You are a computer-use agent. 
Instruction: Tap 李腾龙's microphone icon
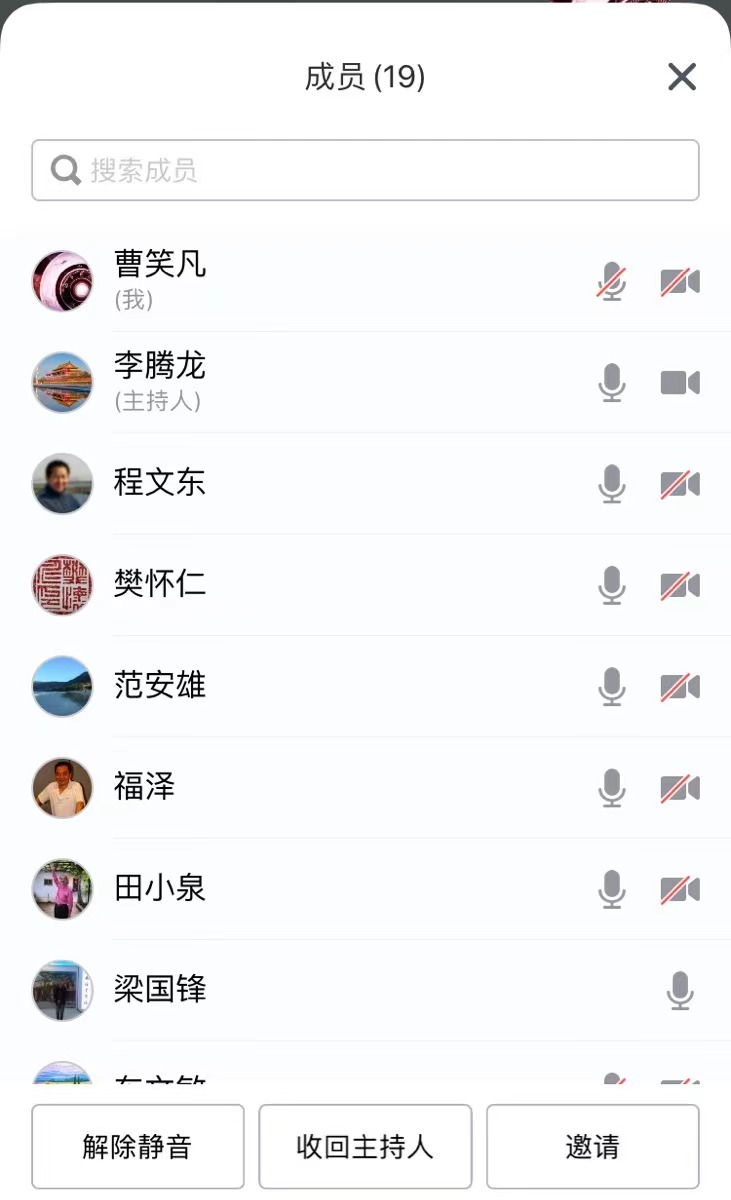pos(612,383)
